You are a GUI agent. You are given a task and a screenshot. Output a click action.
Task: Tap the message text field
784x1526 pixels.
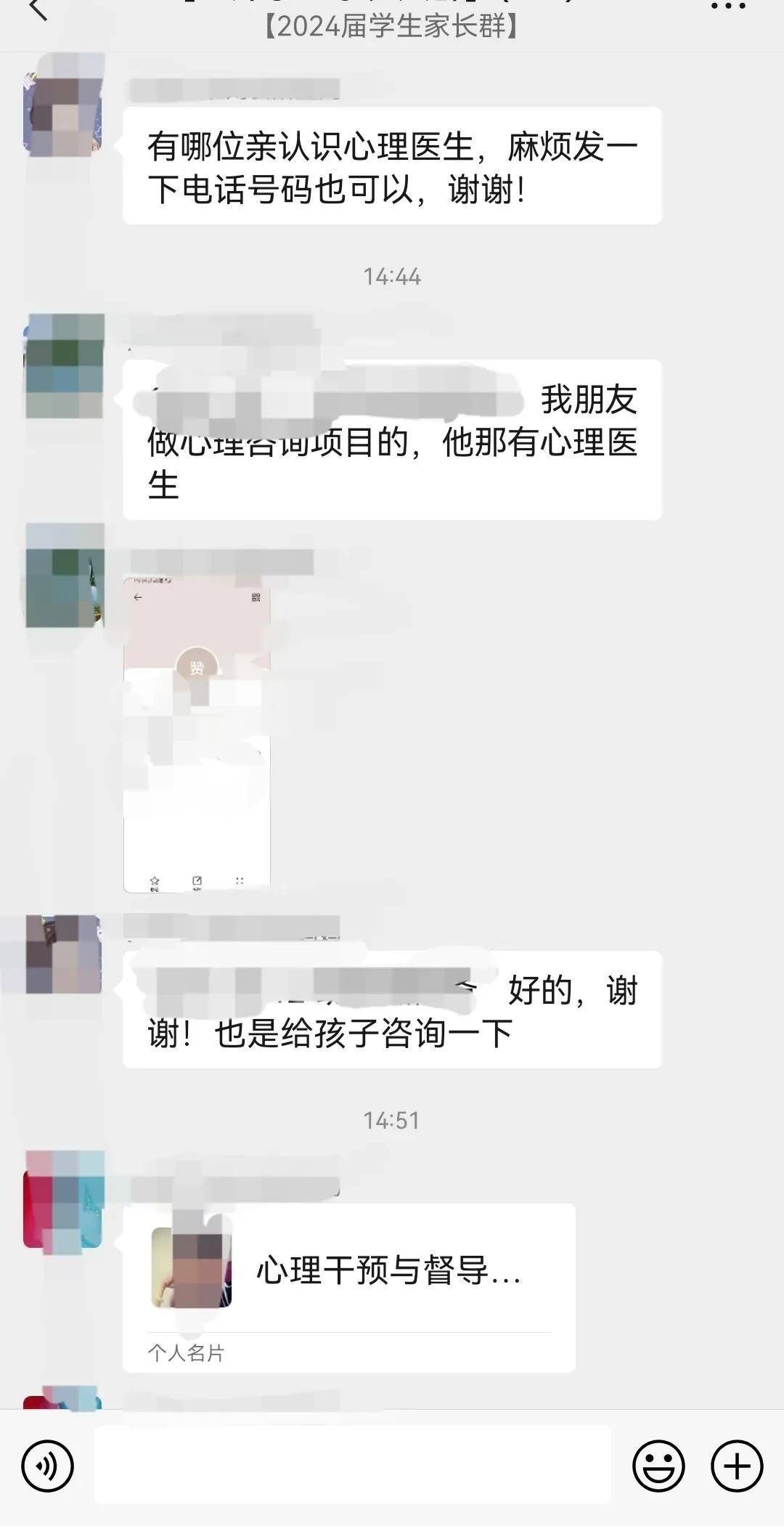352,1464
